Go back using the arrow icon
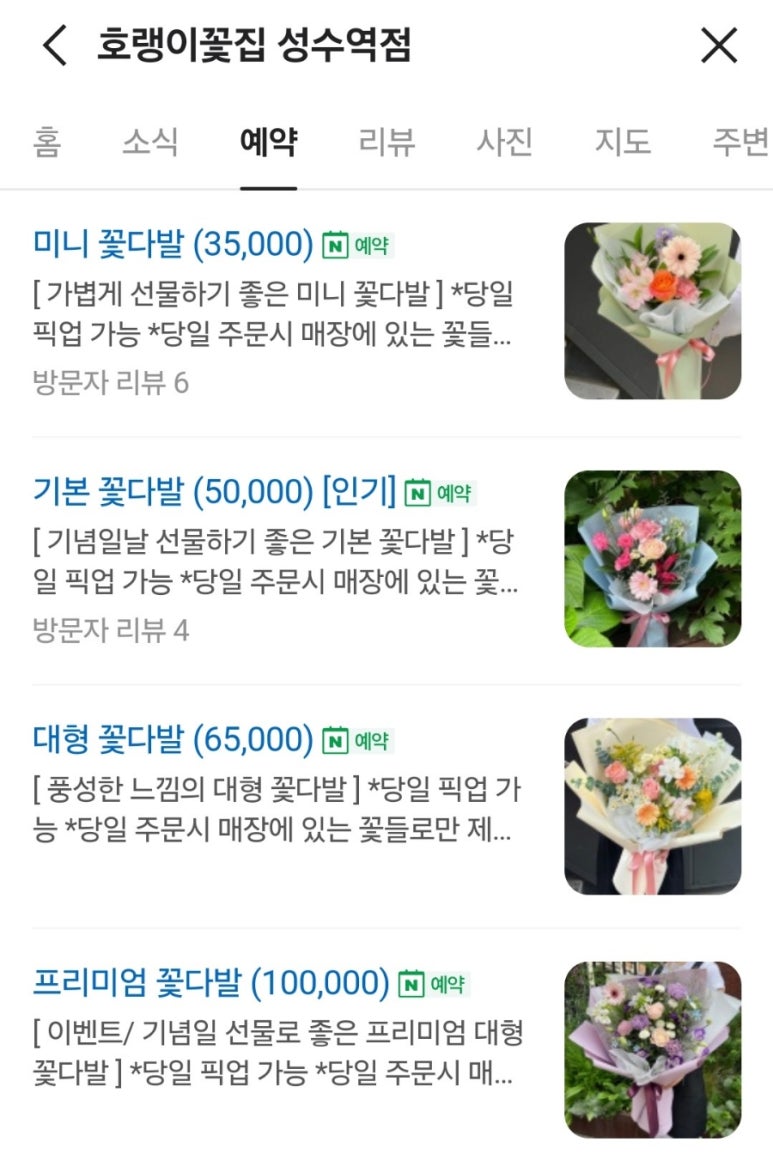The height and width of the screenshot is (1172, 773). click(55, 46)
